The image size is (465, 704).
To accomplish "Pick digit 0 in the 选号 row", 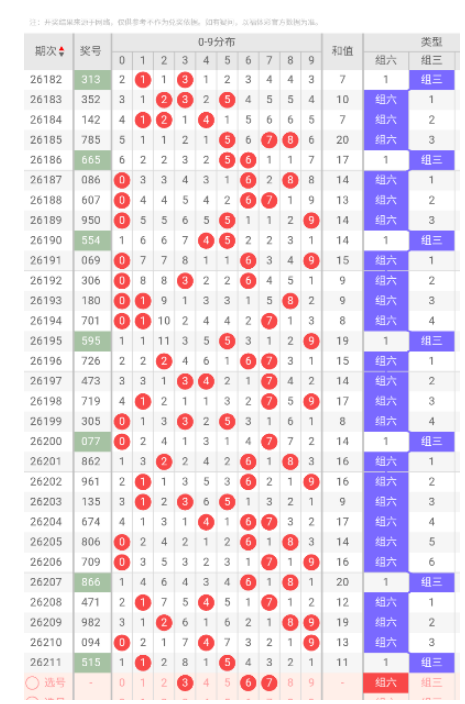I will pyautogui.click(x=122, y=683).
